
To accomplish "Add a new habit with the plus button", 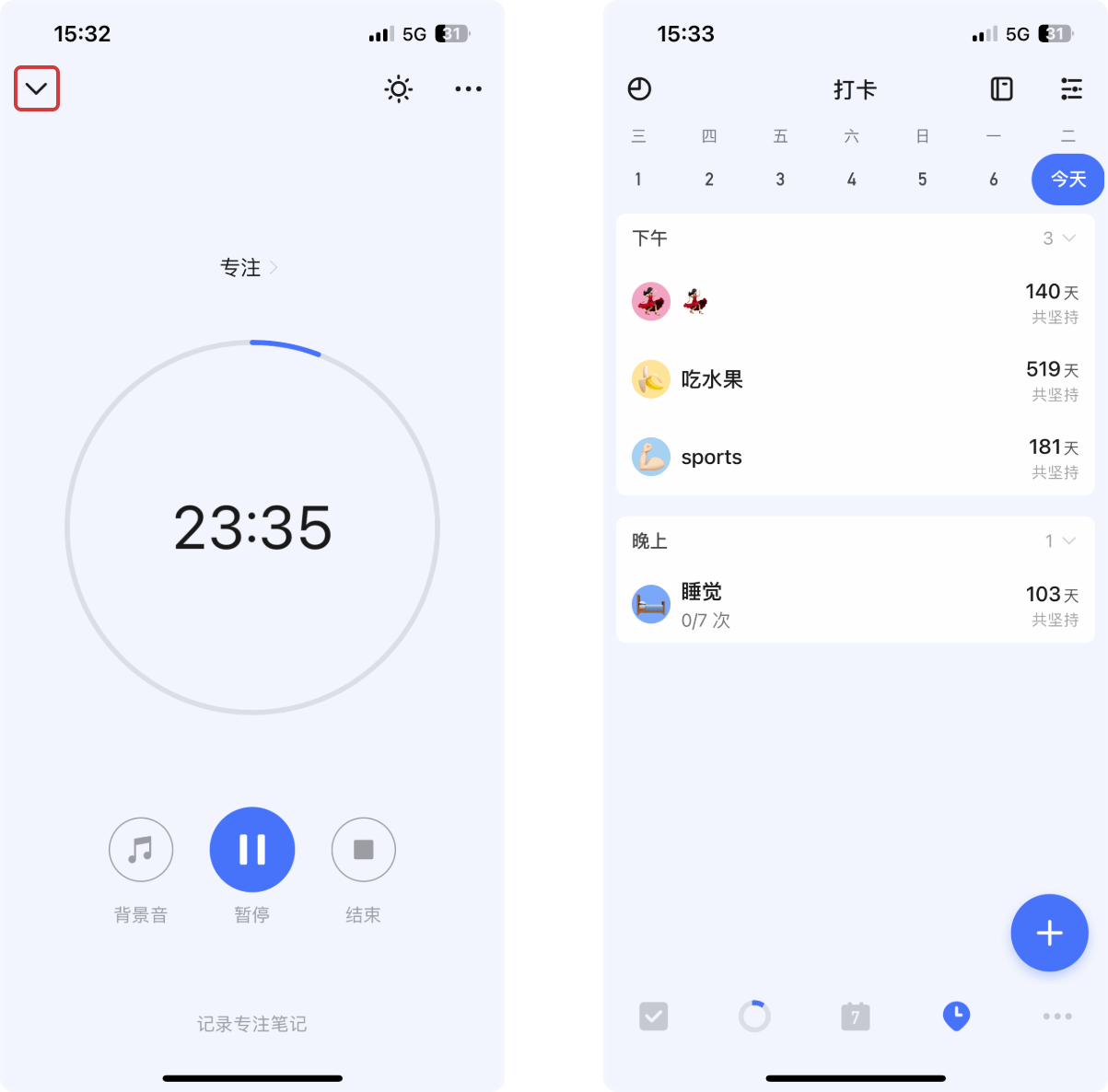I will point(1049,933).
